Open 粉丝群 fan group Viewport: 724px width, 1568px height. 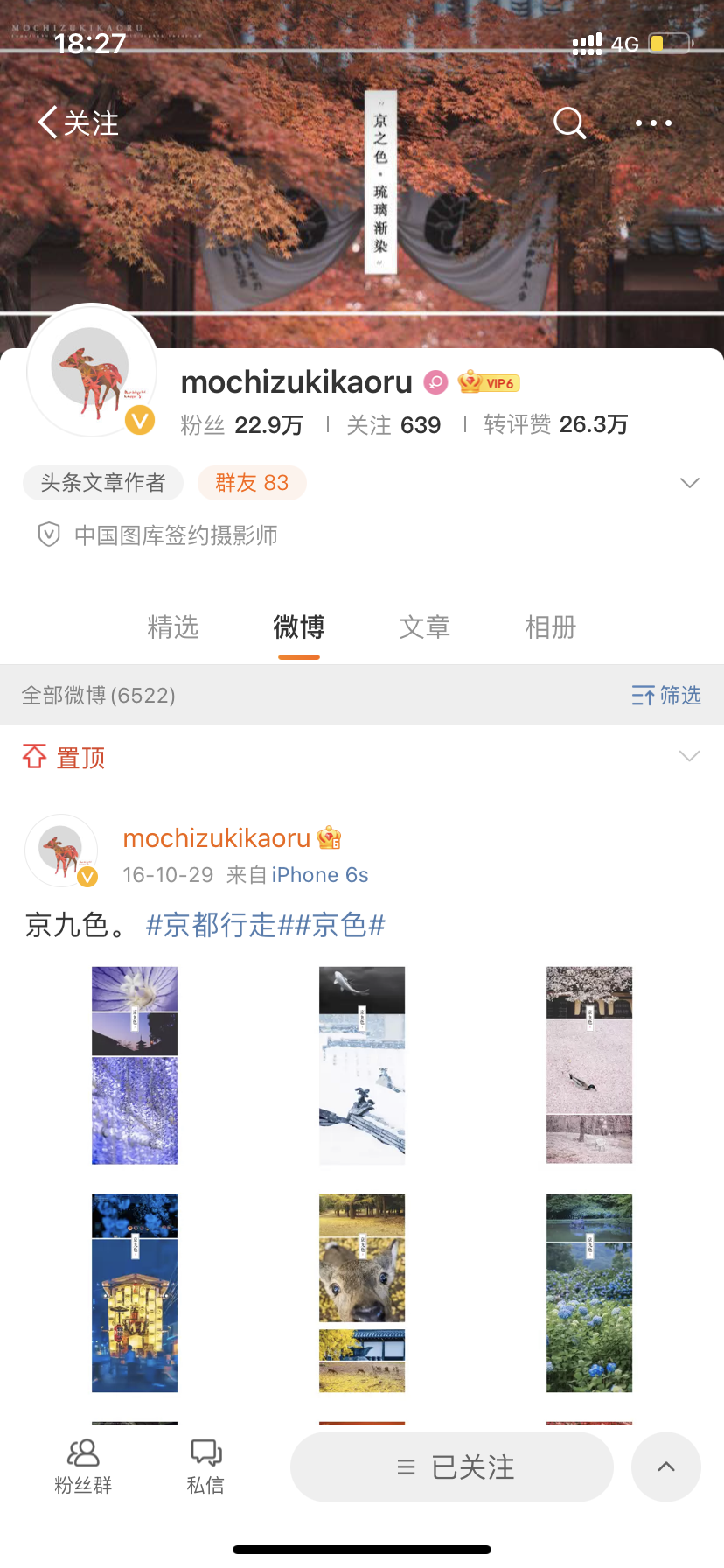pyautogui.click(x=83, y=1466)
